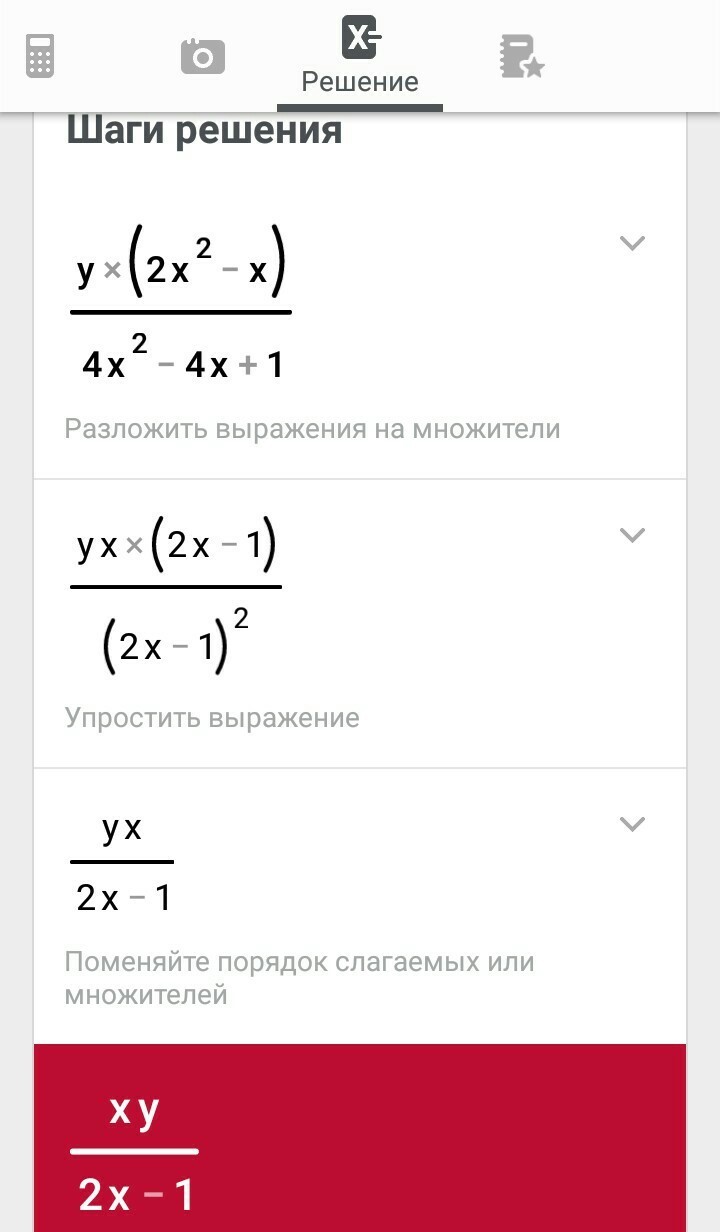This screenshot has height=1232, width=720.
Task: Expand the simplify expression step chevron
Action: 632,535
